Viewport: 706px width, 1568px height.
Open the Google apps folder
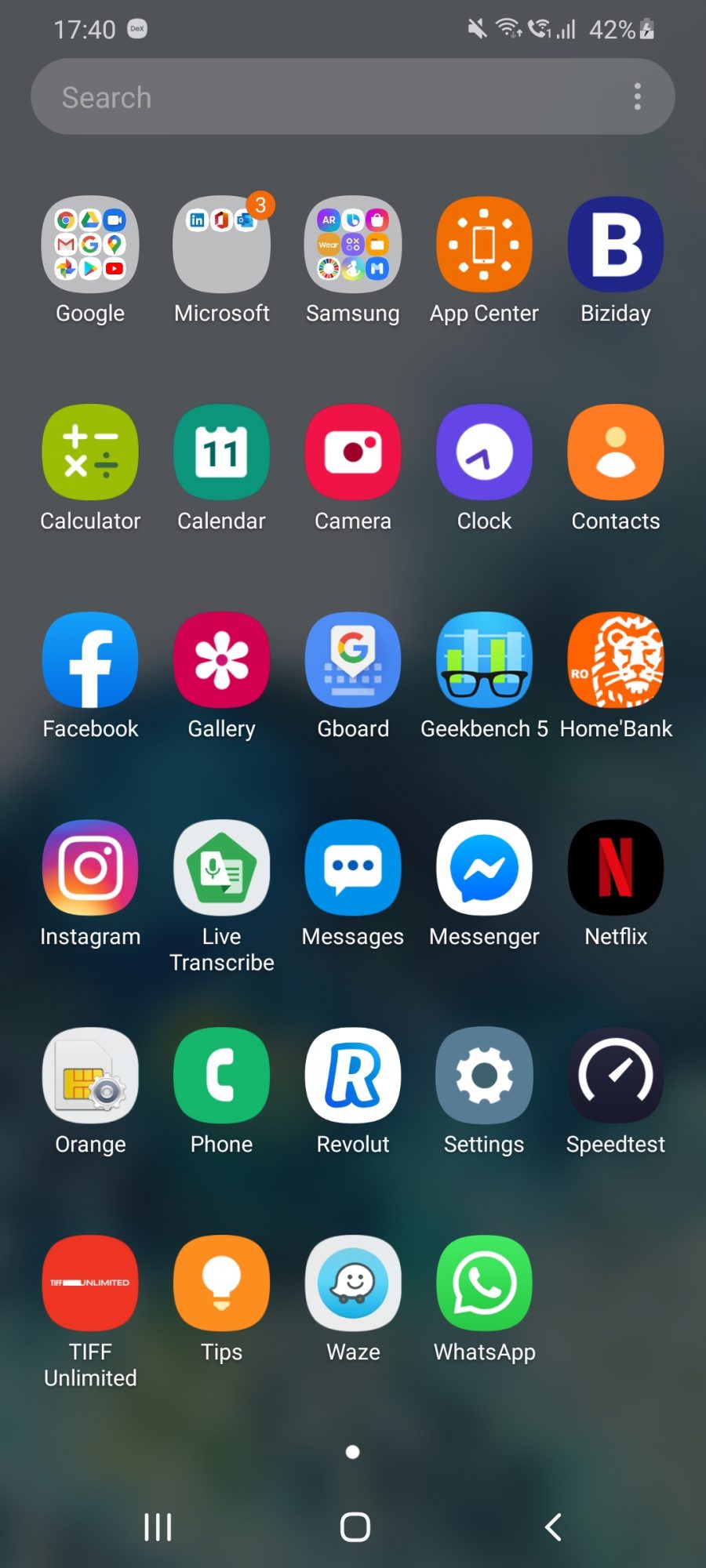click(90, 245)
